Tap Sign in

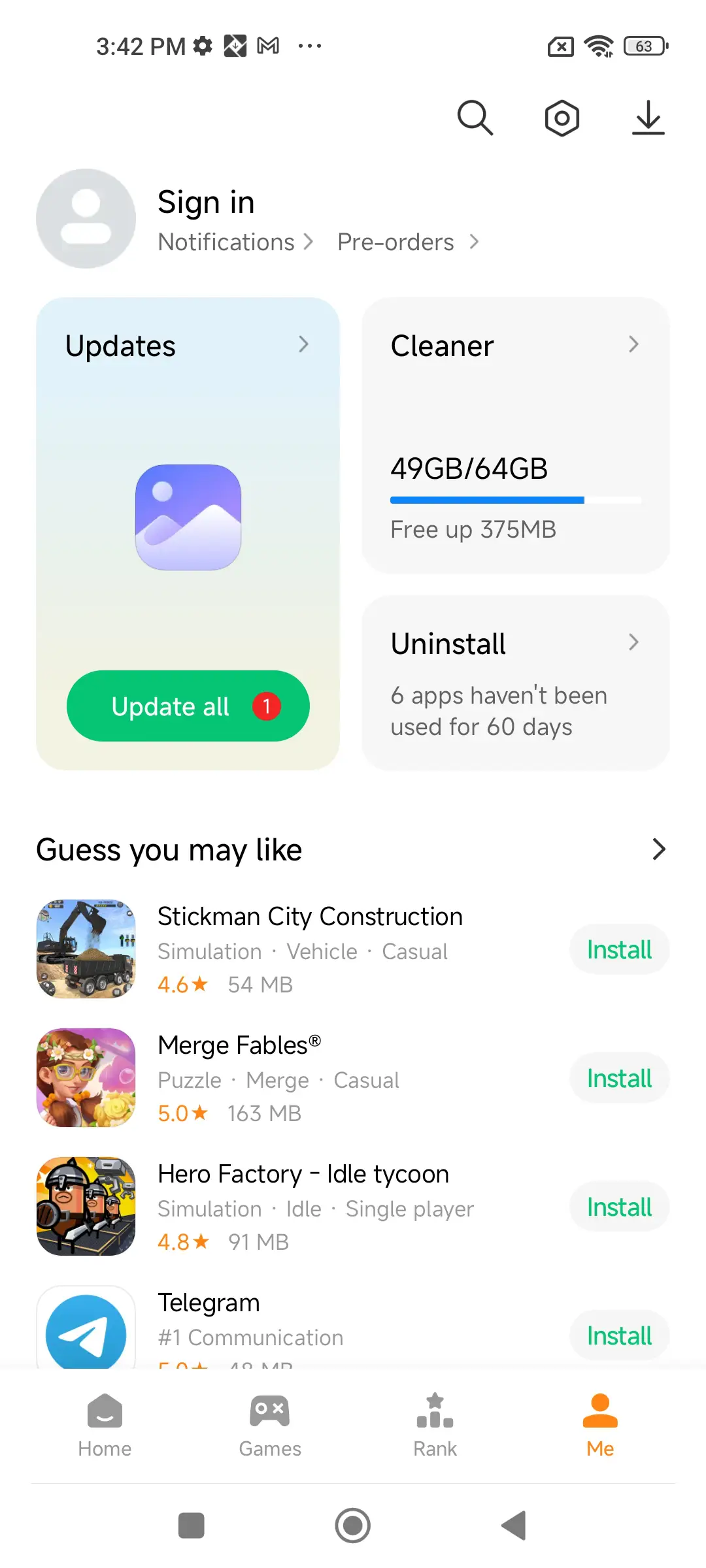click(x=206, y=203)
